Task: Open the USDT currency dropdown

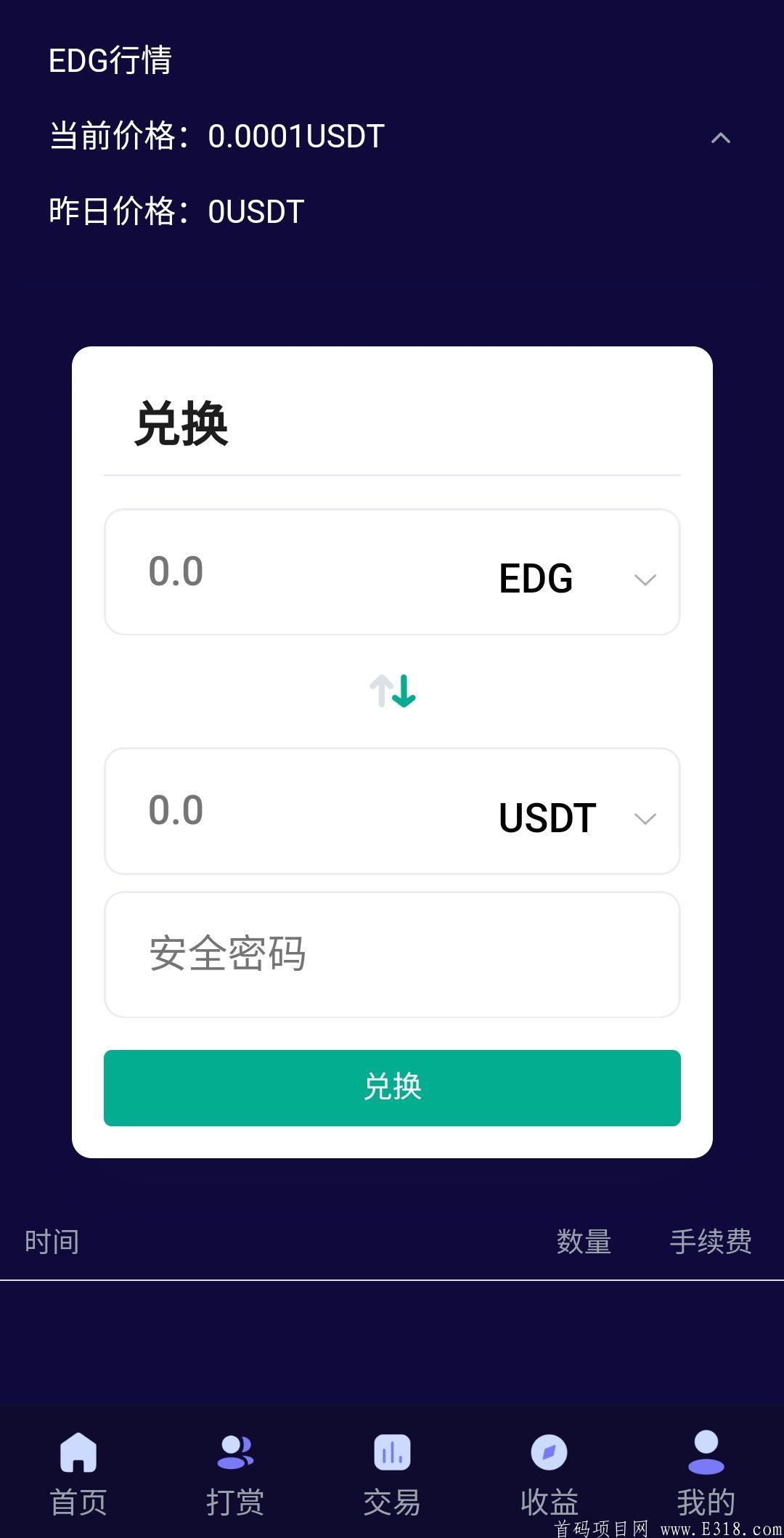Action: click(645, 819)
